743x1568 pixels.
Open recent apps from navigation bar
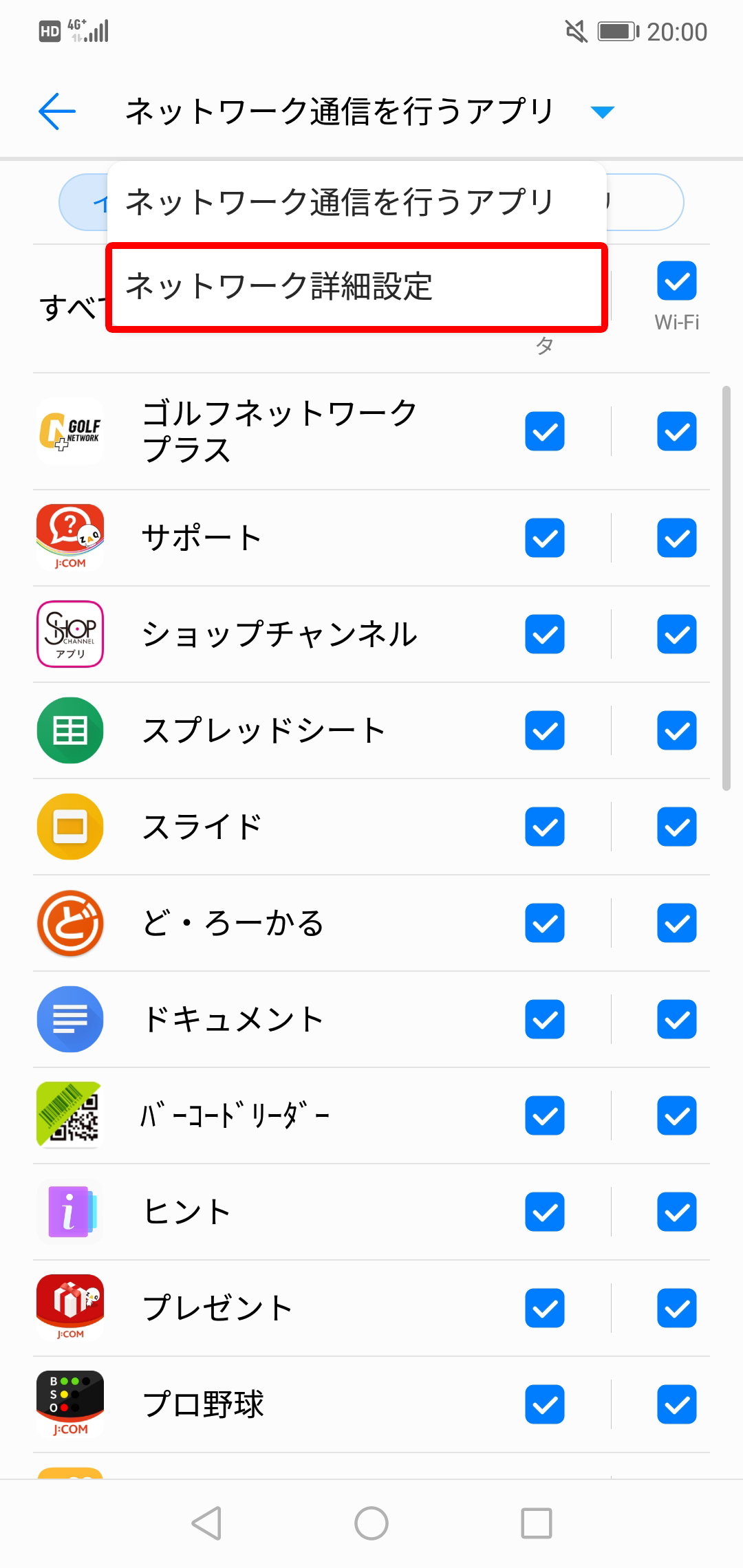coord(537,1523)
